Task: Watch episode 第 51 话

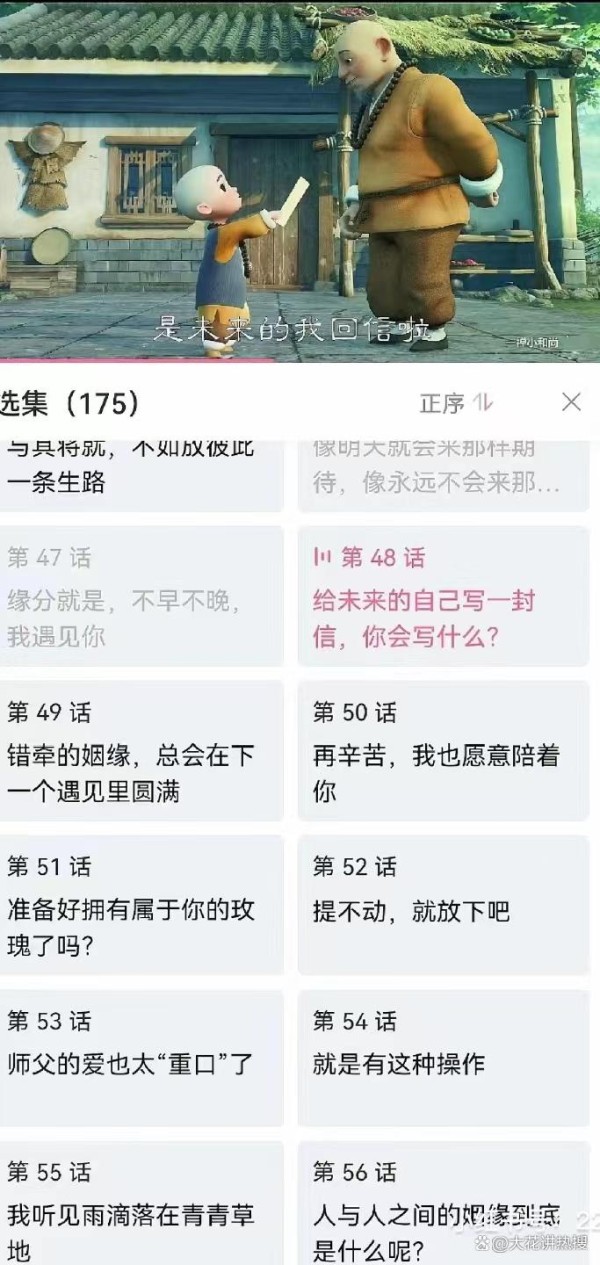Action: tap(142, 905)
